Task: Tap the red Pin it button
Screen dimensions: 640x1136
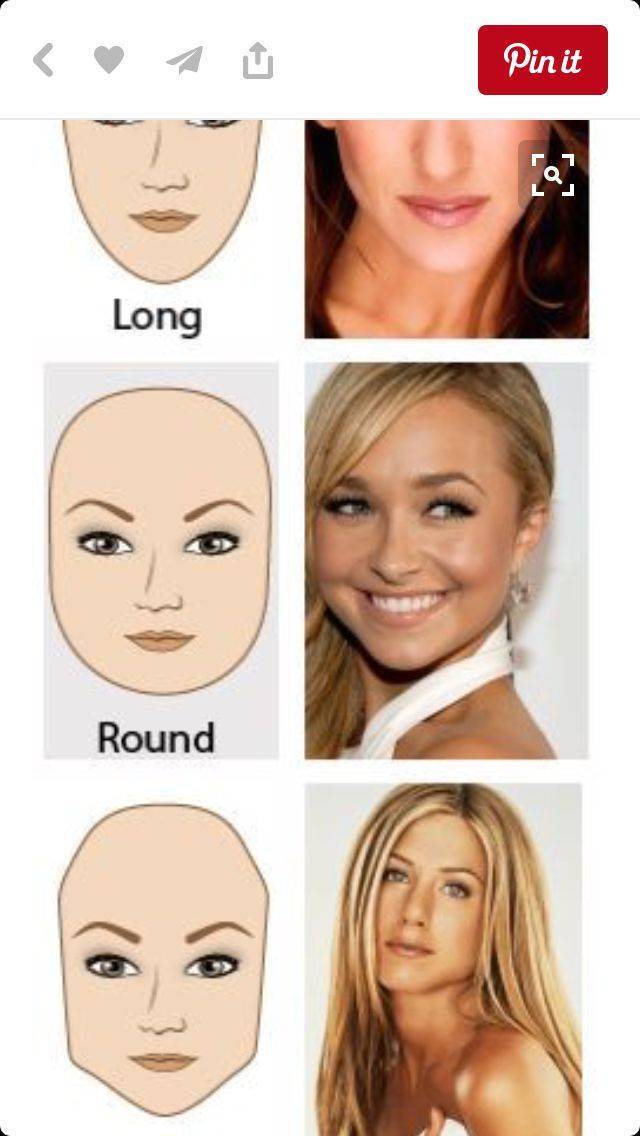Action: [542, 60]
